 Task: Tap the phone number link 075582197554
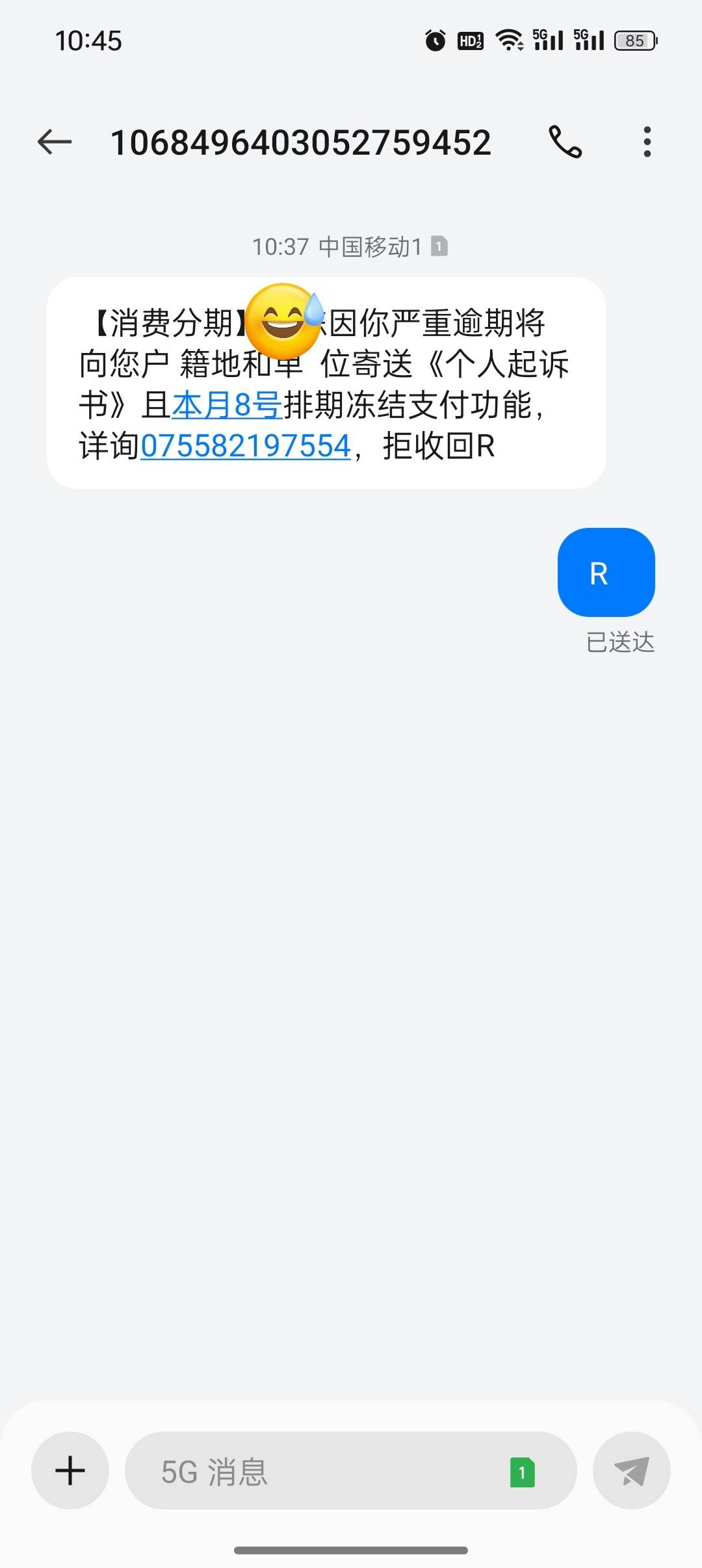[x=246, y=447]
